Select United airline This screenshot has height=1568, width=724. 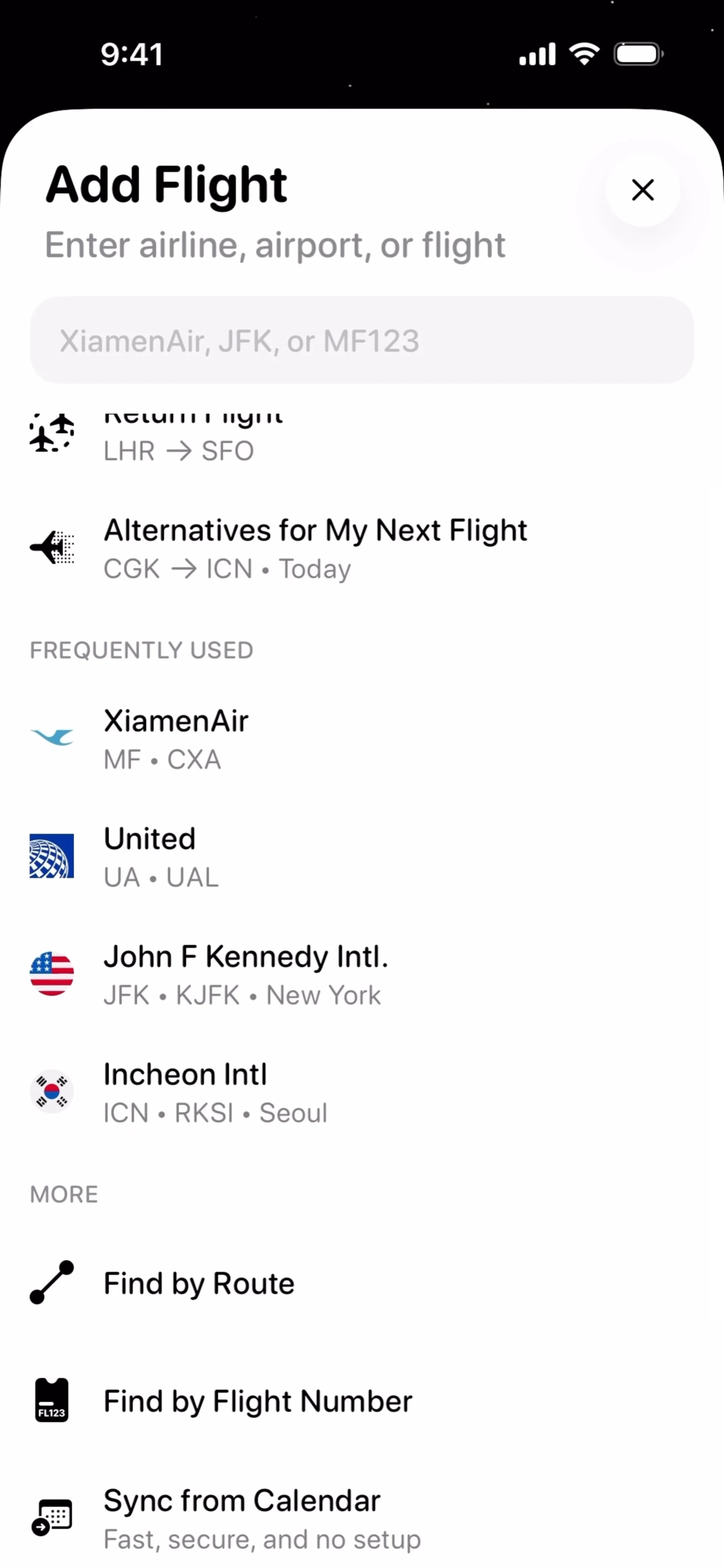pos(150,857)
